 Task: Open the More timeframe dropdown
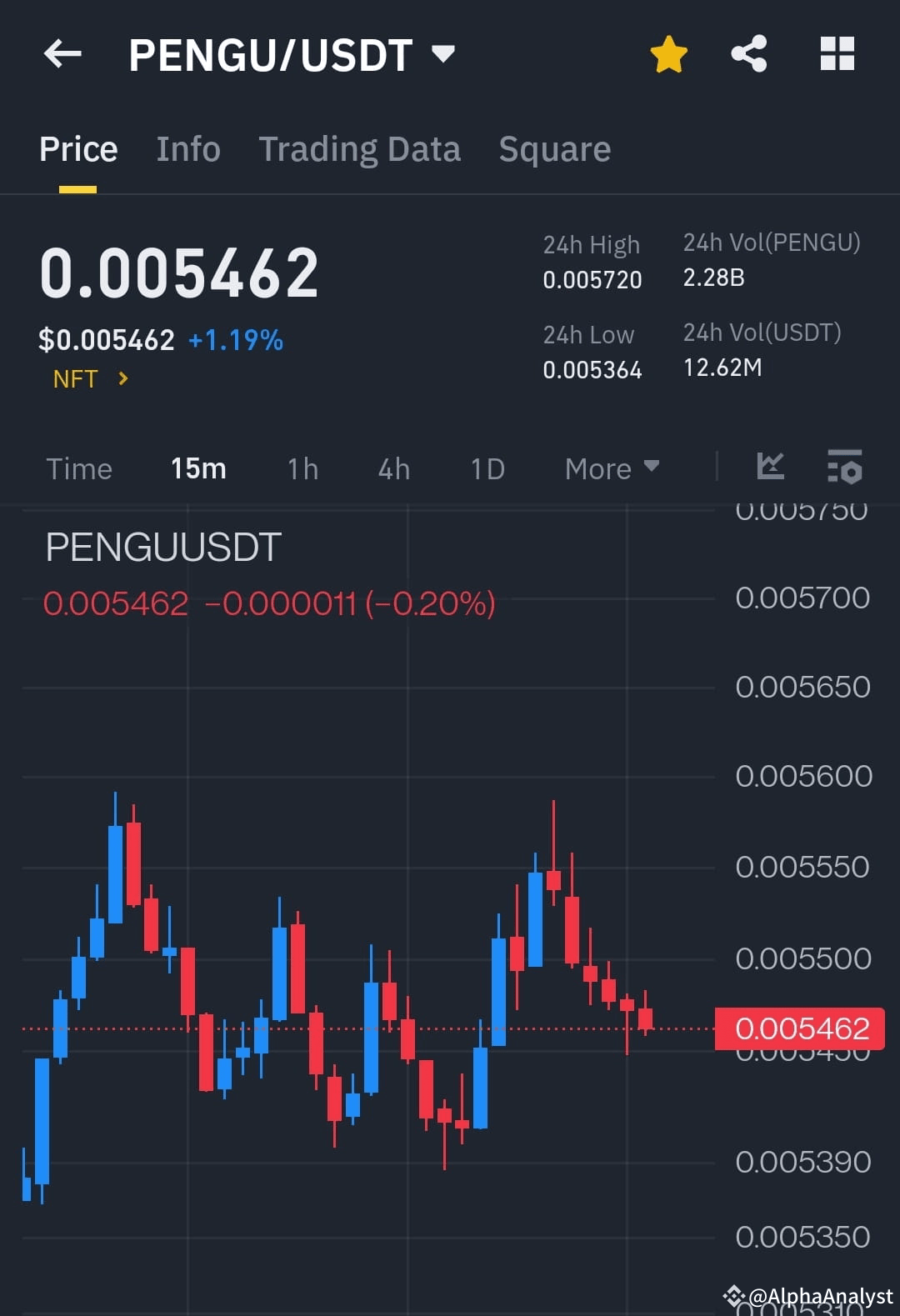tap(611, 468)
